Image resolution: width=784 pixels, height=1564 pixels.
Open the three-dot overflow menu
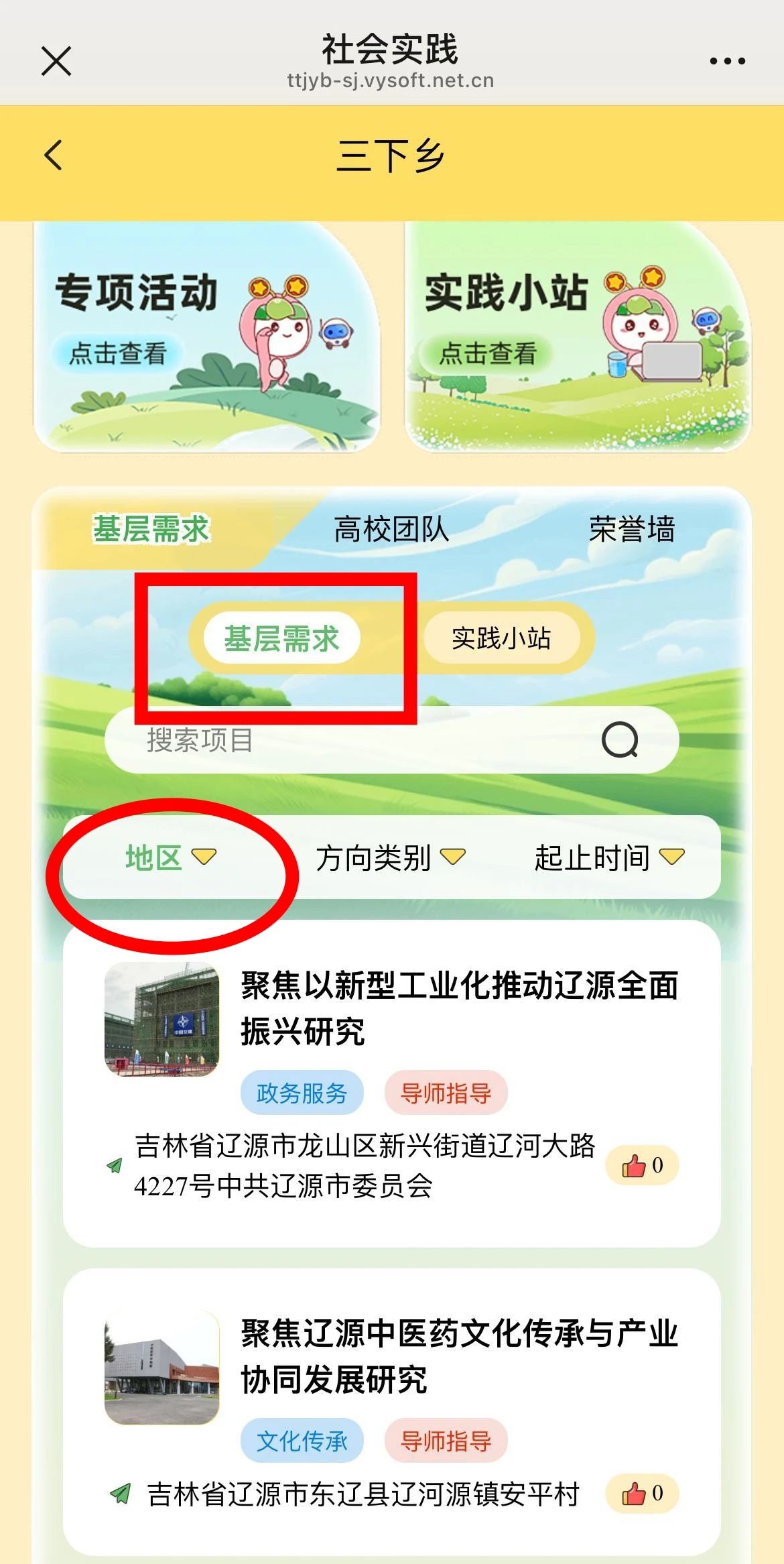[x=727, y=62]
